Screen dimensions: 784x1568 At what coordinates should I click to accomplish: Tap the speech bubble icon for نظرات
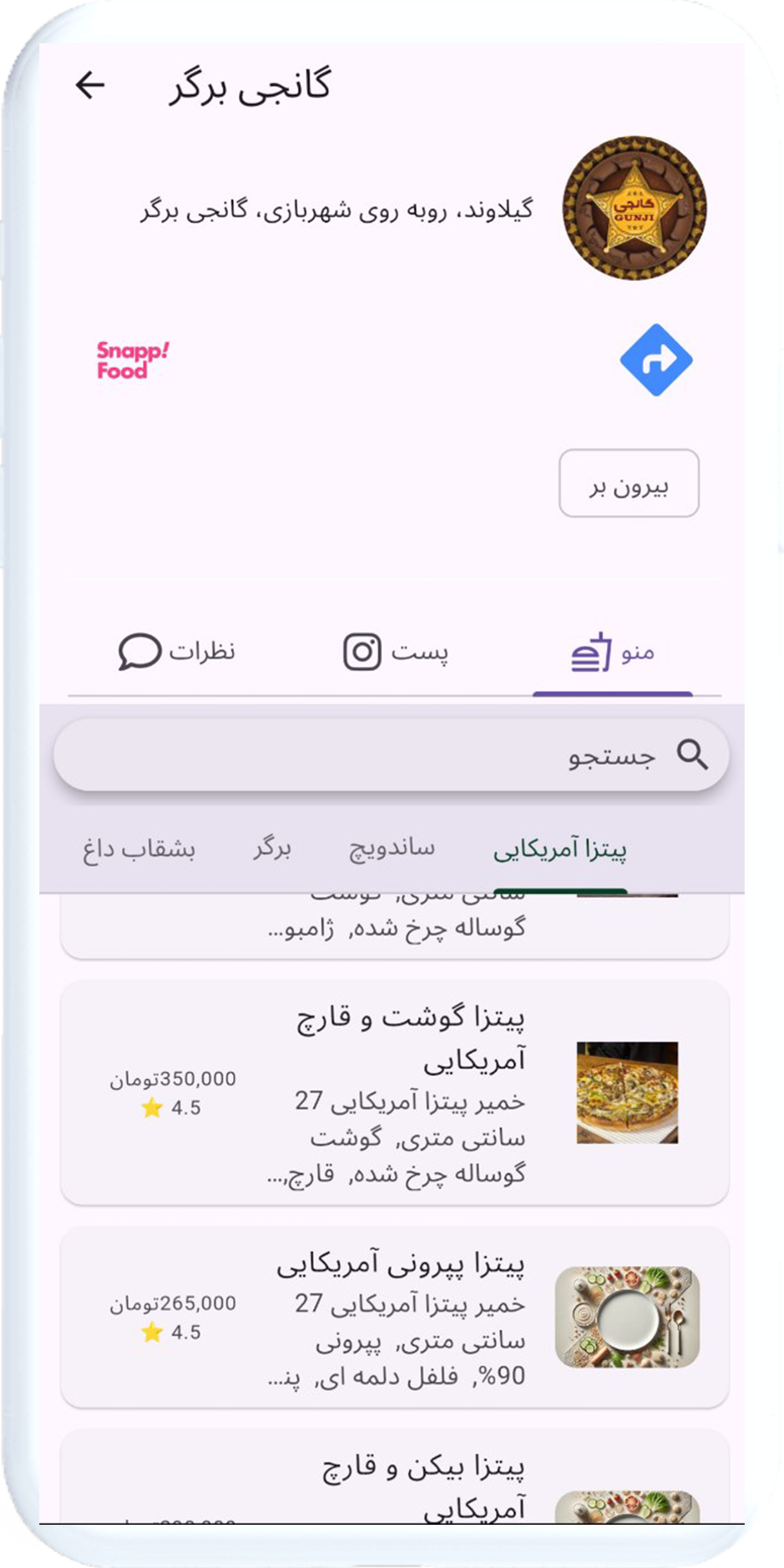tap(139, 651)
